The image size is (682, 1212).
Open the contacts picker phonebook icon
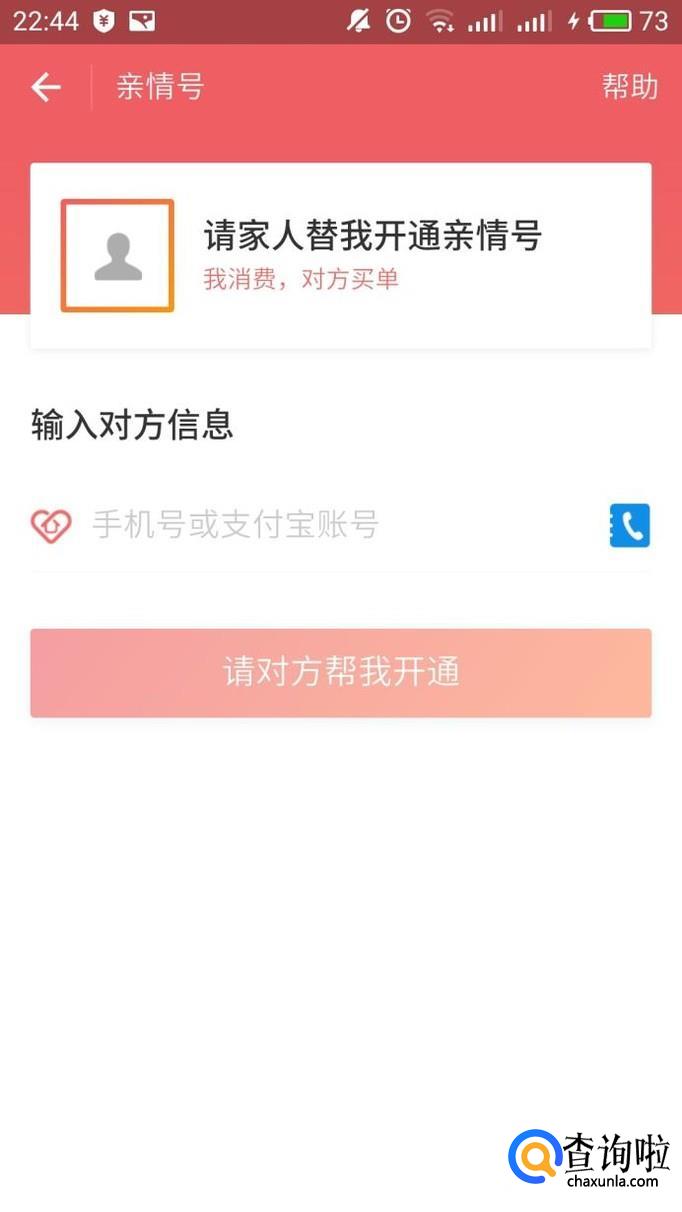pyautogui.click(x=629, y=525)
